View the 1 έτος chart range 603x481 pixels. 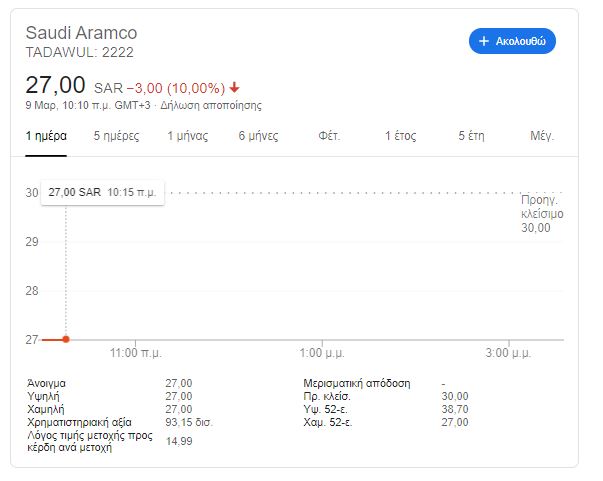(400, 136)
